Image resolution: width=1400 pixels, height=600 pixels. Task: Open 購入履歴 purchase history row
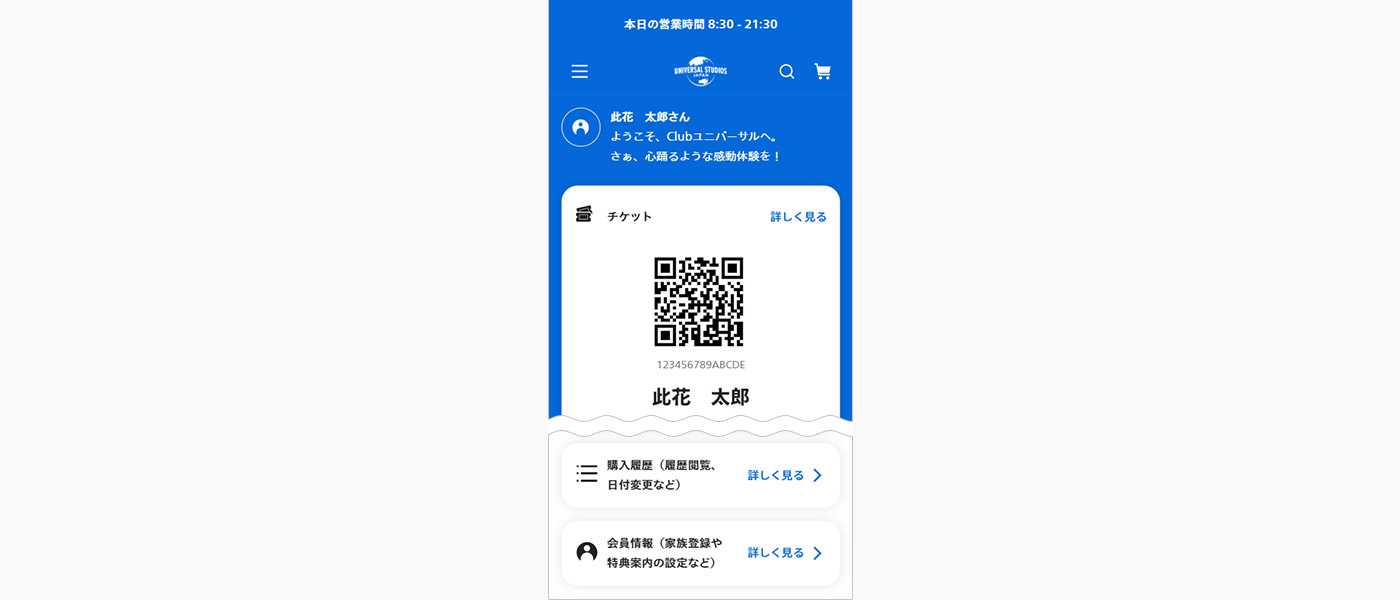tap(700, 475)
